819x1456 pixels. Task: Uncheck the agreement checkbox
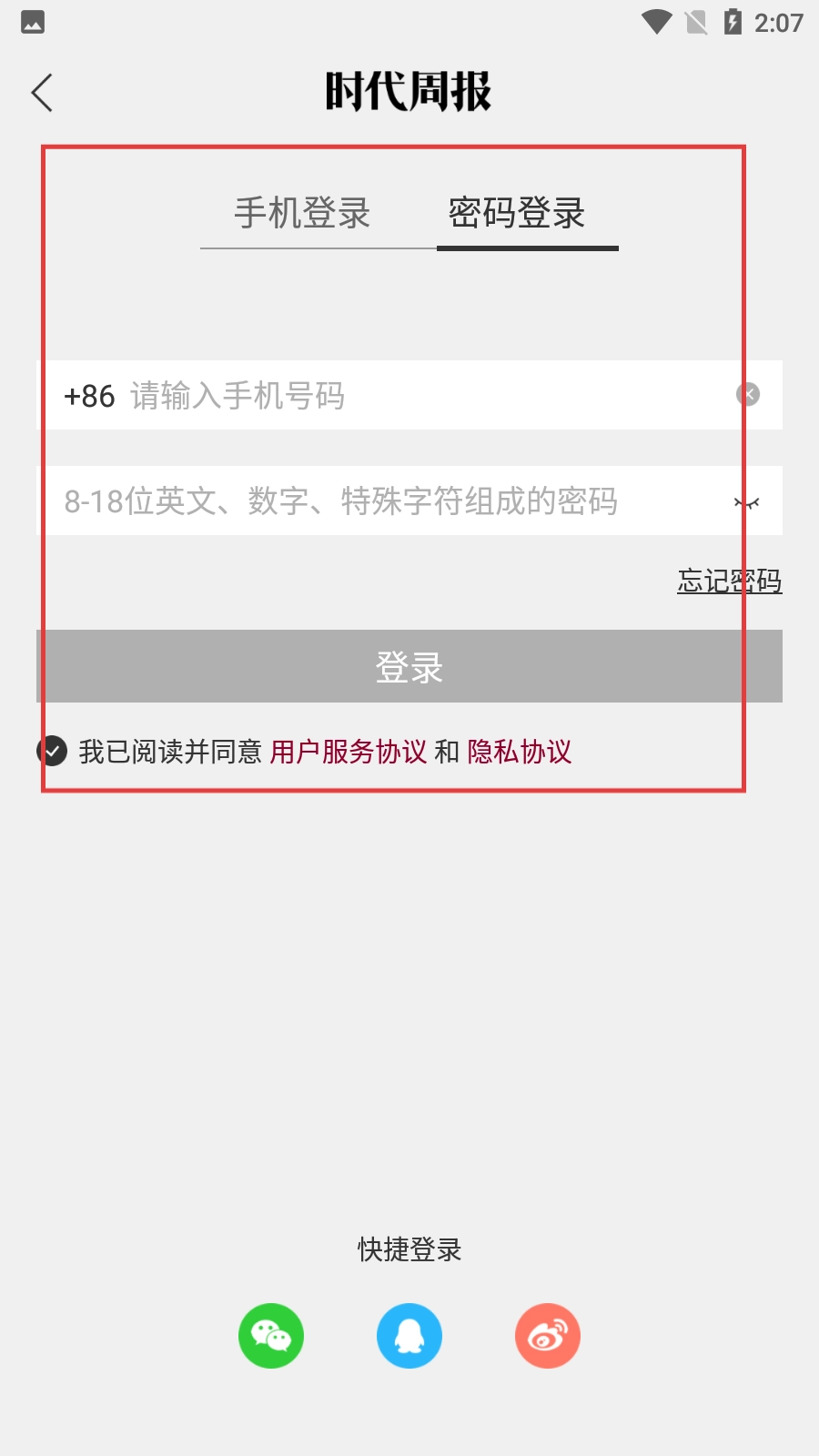(52, 751)
